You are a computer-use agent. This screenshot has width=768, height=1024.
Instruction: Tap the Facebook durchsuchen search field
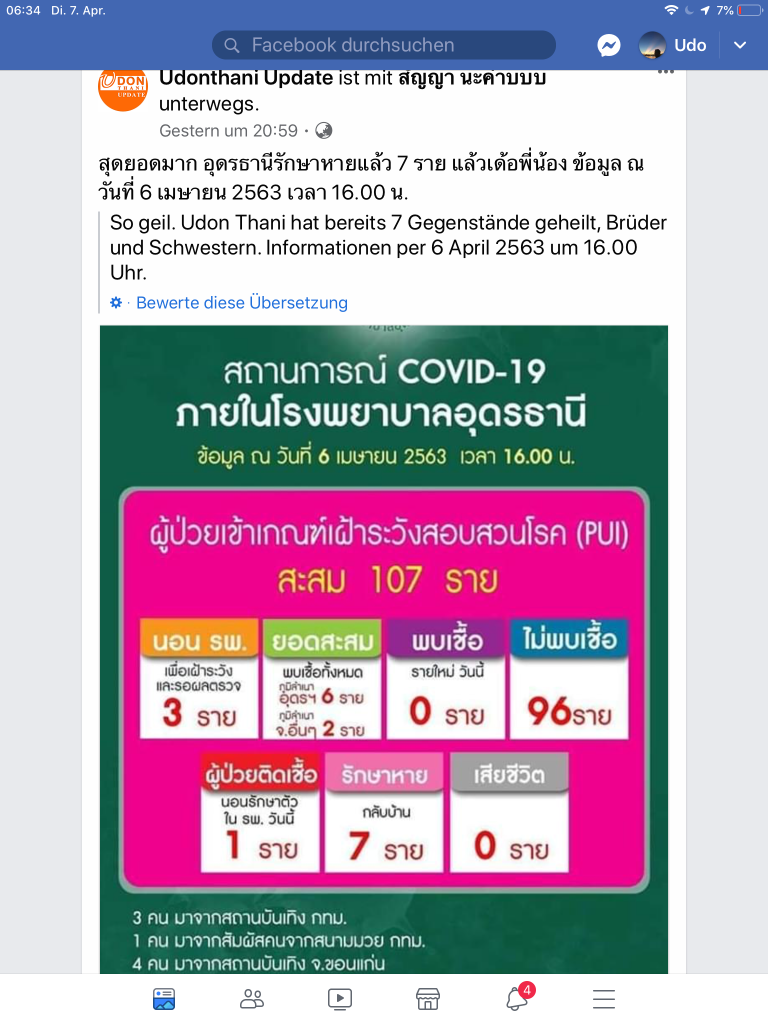coord(383,45)
